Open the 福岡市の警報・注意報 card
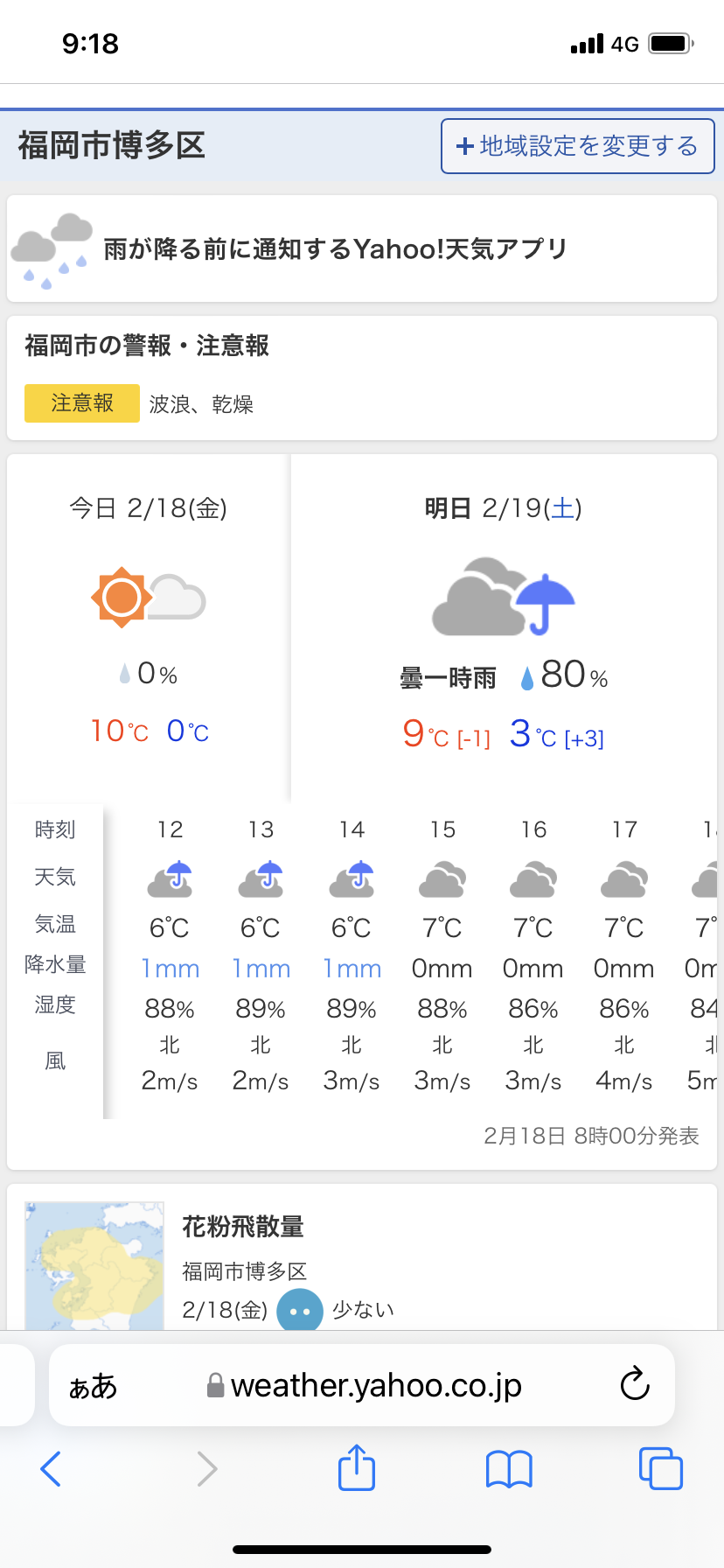 362,378
